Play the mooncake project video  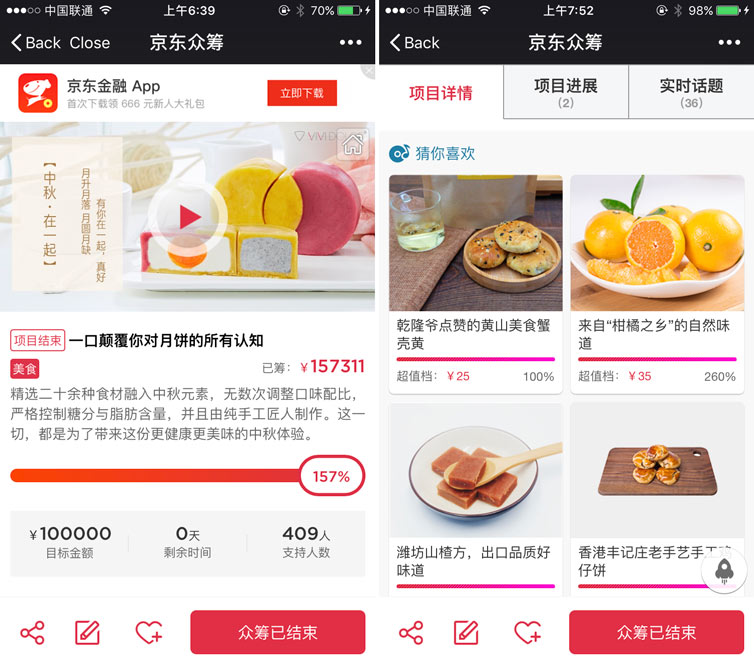tap(188, 216)
